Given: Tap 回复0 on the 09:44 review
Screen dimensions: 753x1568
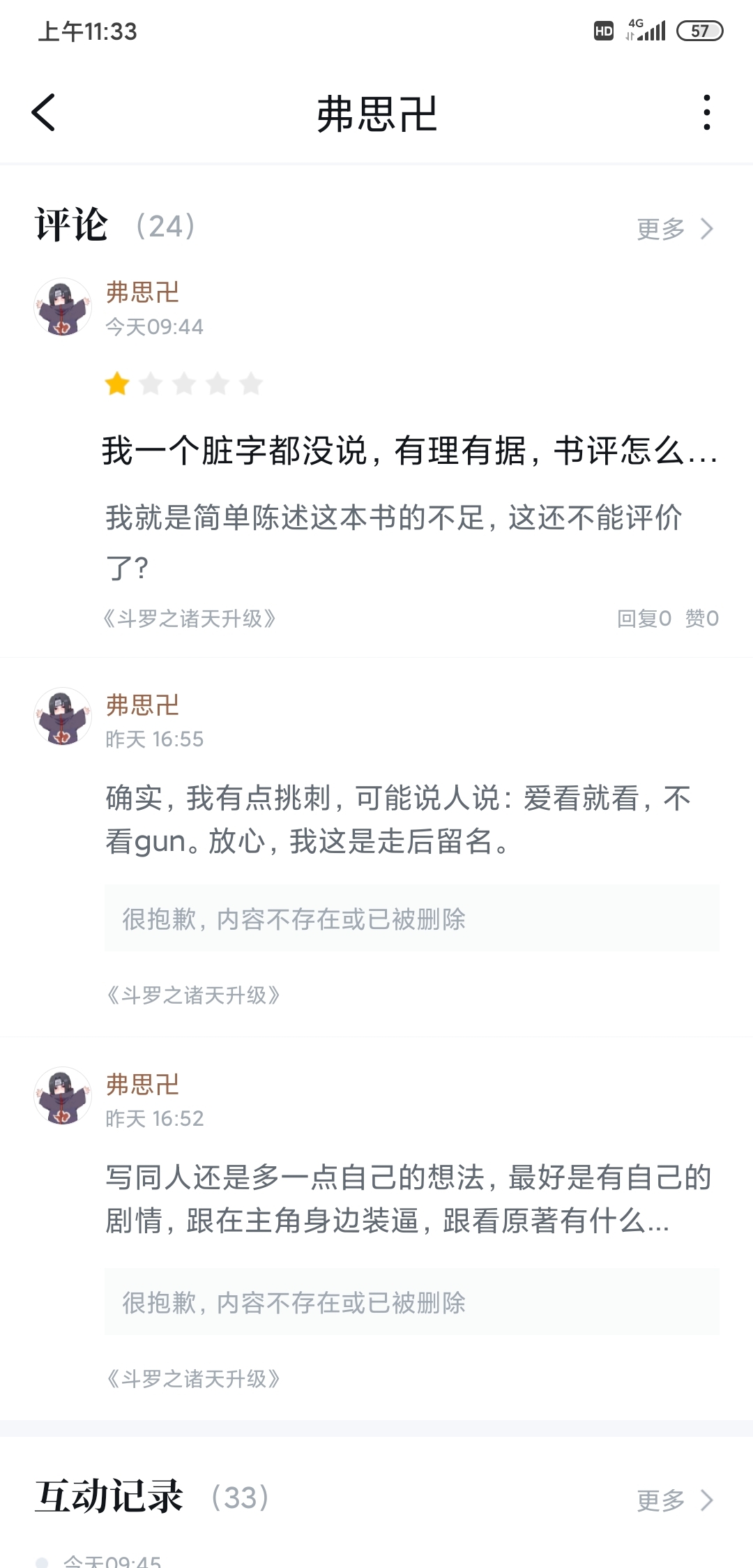Looking at the screenshot, I should point(644,618).
